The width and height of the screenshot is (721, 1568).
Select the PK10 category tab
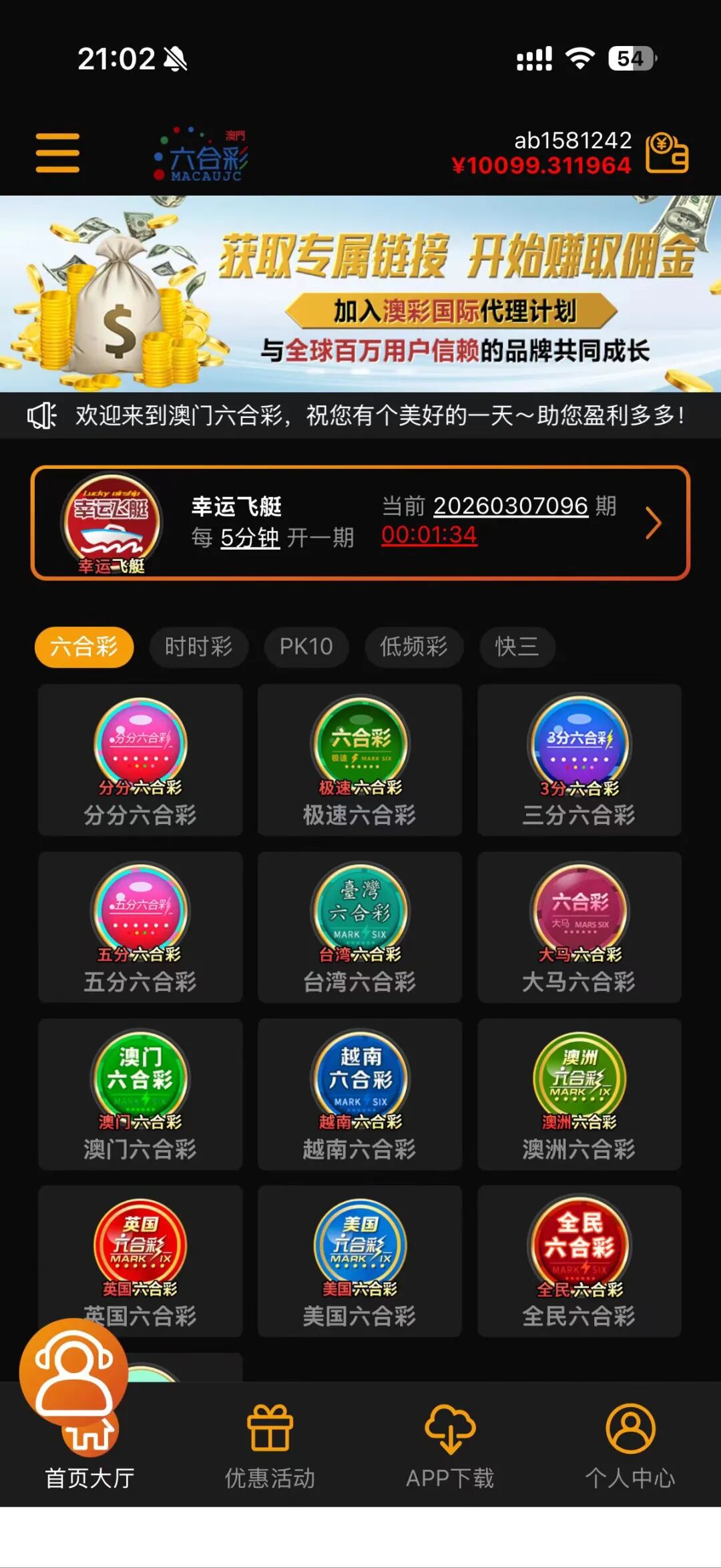(x=306, y=647)
